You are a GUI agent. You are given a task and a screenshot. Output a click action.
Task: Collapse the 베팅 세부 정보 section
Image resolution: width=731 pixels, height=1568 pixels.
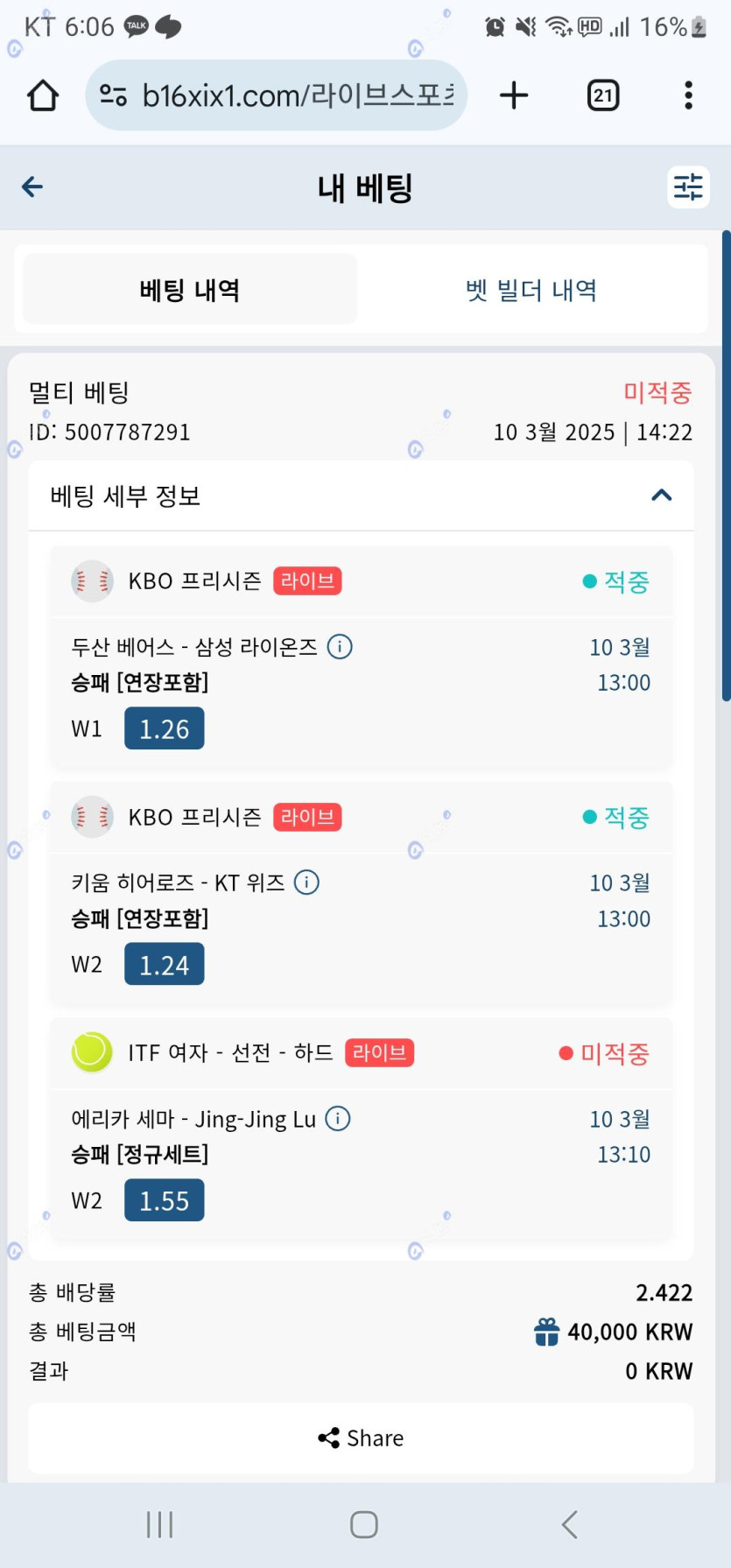coord(662,496)
